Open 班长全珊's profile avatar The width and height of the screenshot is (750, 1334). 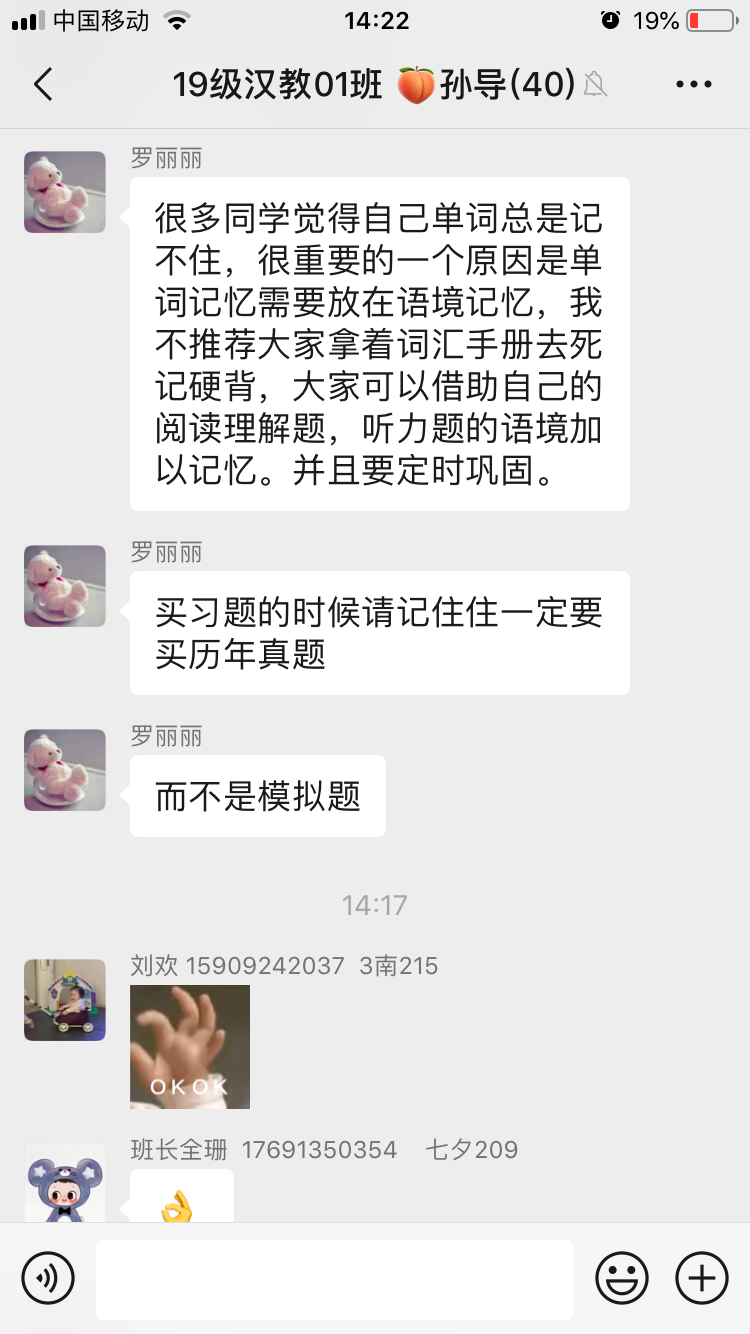[x=65, y=1183]
